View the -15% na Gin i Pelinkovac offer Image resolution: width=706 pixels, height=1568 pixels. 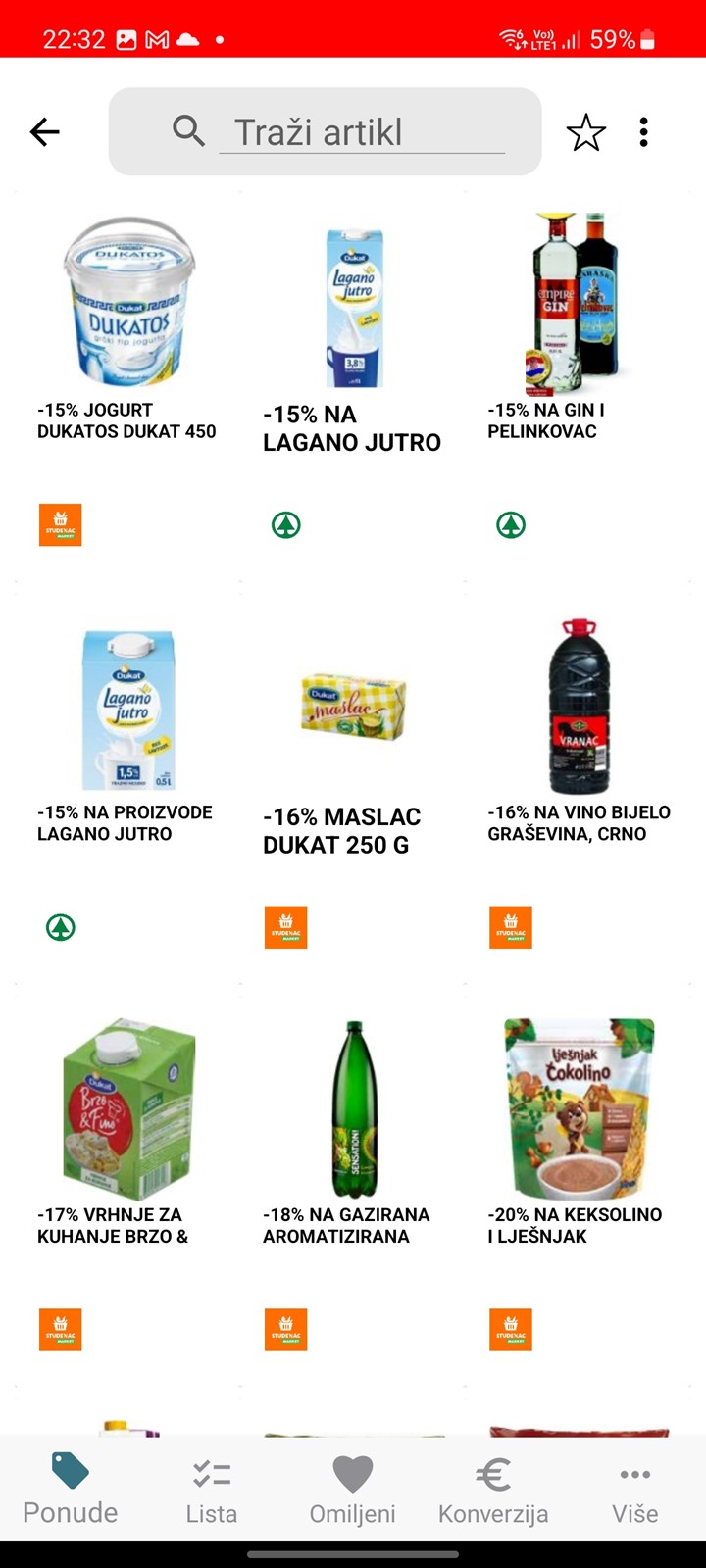pyautogui.click(x=579, y=382)
